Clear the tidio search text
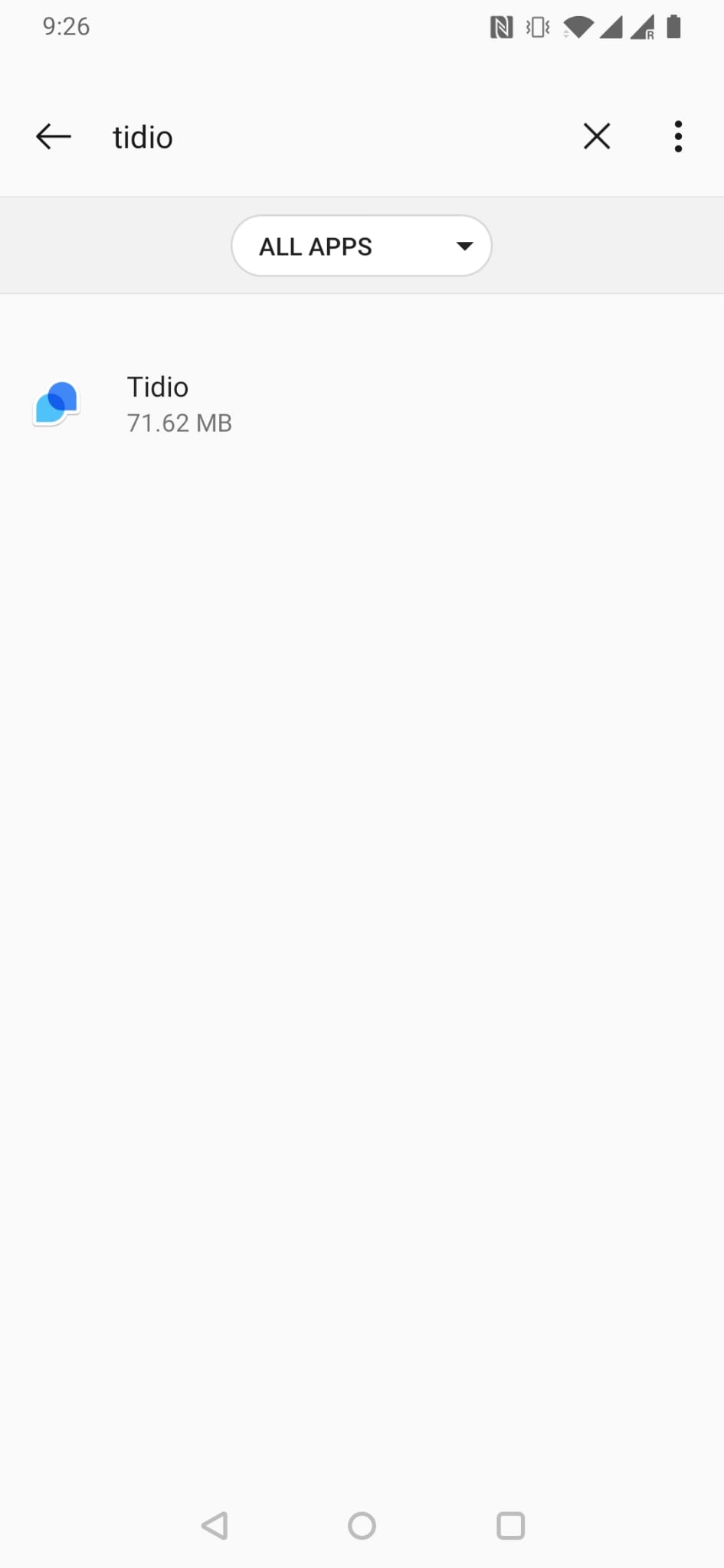Screen dimensions: 724x1568 tap(596, 137)
